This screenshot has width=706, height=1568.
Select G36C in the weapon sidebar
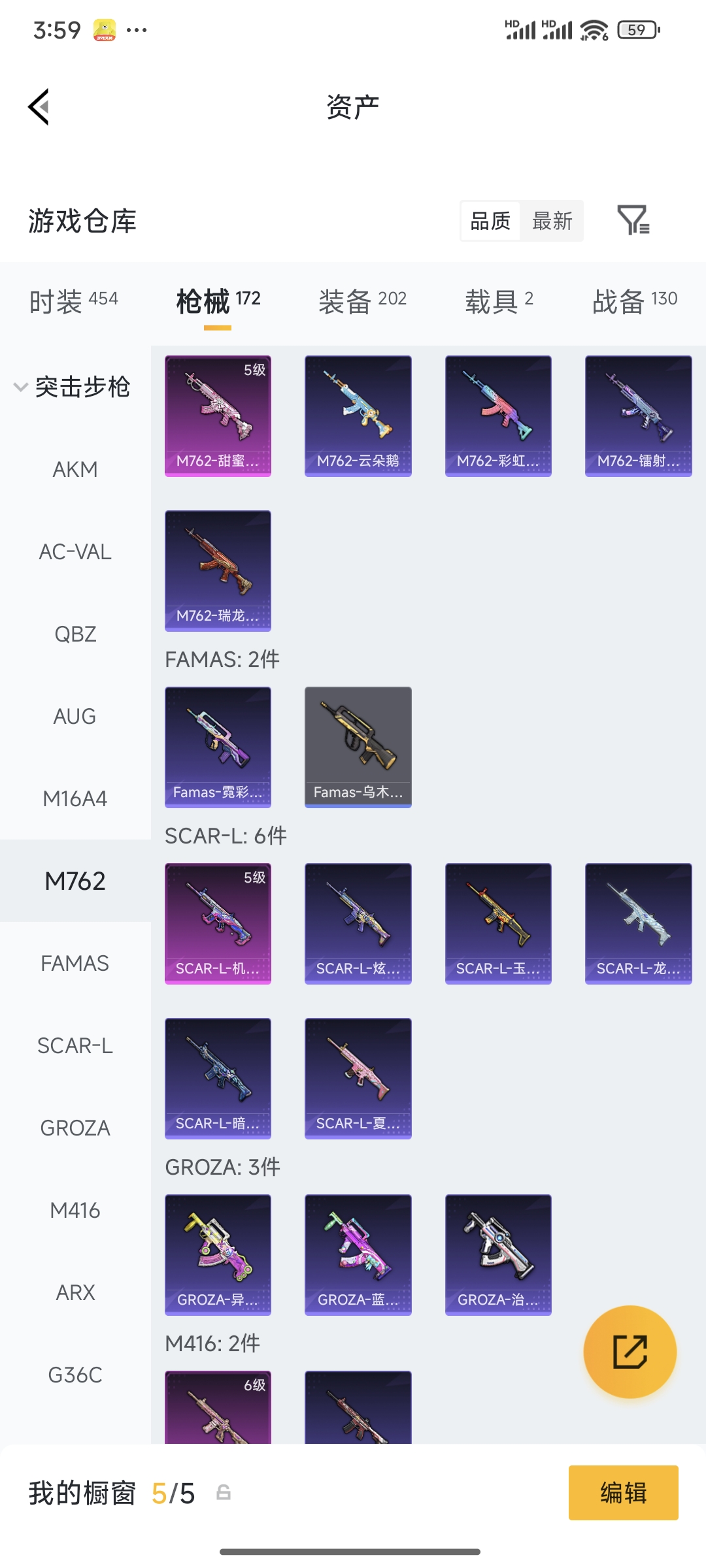coord(75,1375)
